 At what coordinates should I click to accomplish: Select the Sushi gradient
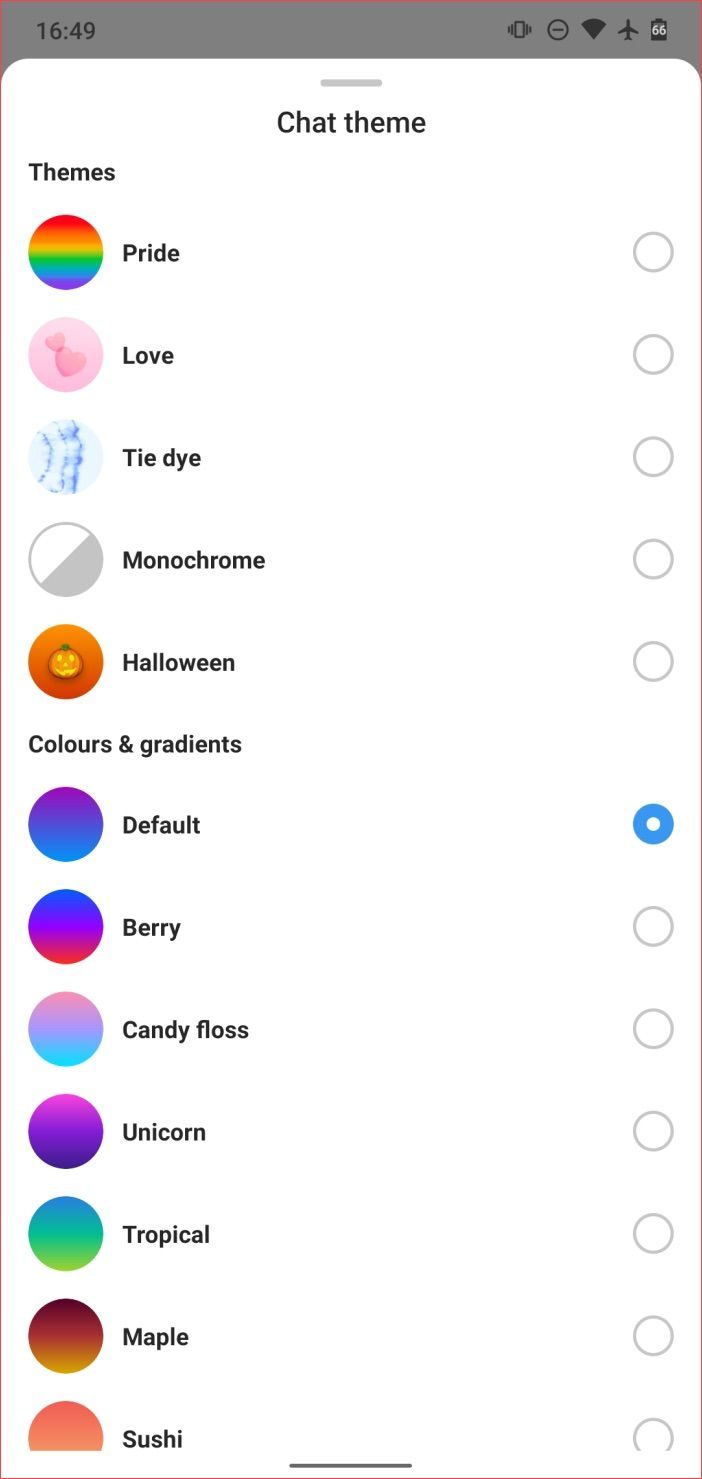[x=652, y=1436]
